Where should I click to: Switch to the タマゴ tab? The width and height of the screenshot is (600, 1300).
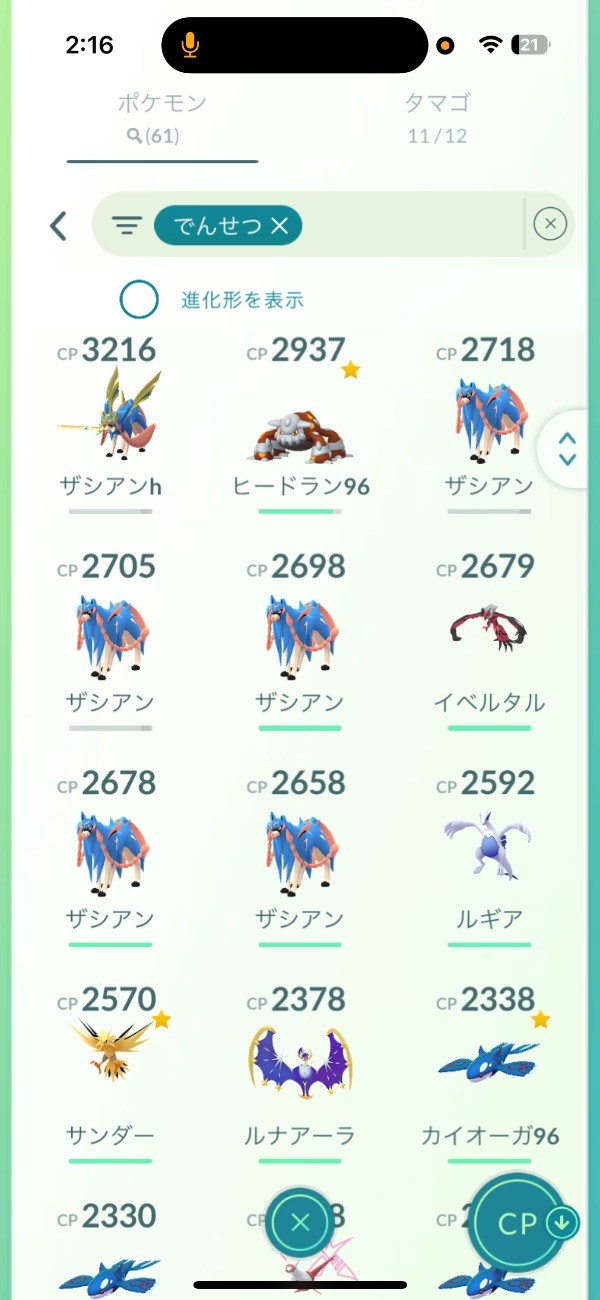point(437,117)
